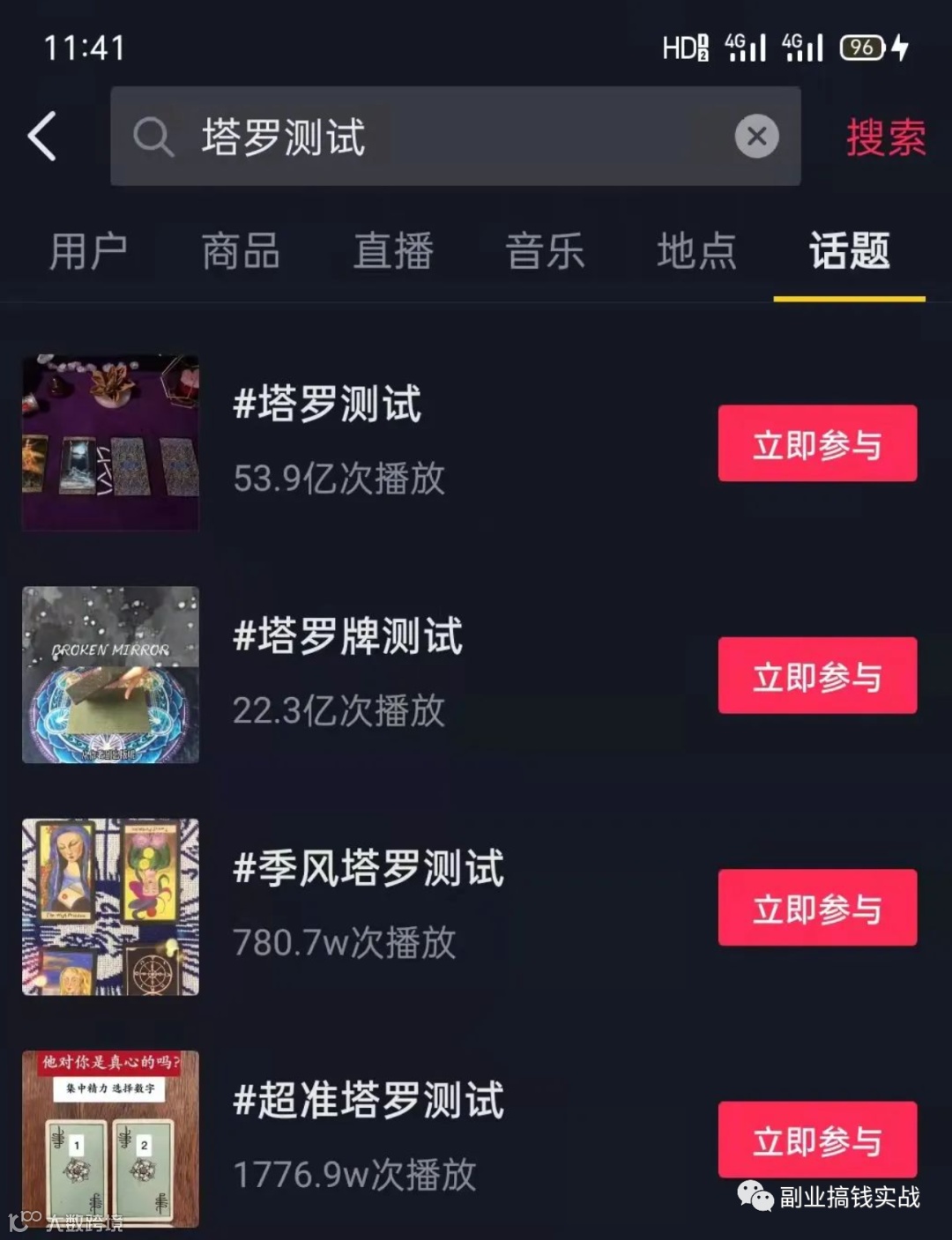Screen dimensions: 952x1240
Task: Tap the search field containing 塔罗测试
Action: (441, 137)
